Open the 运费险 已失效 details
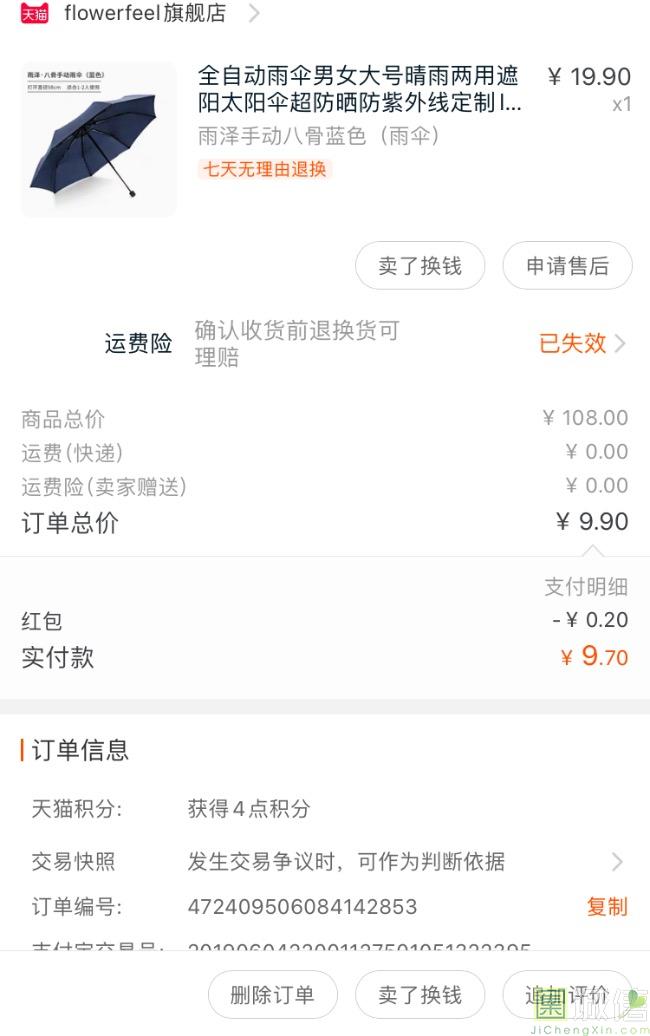 [x=582, y=343]
